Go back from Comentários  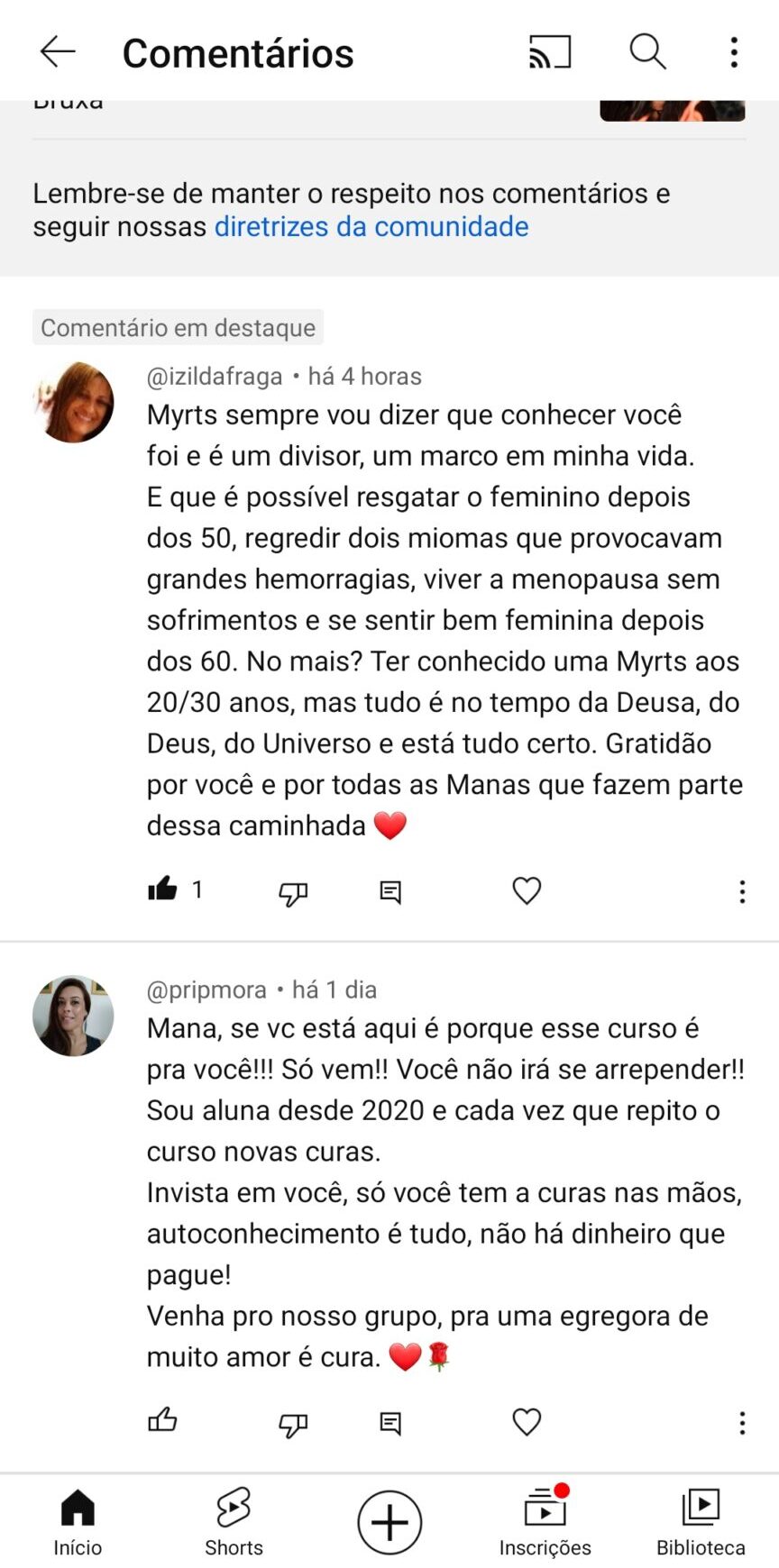pyautogui.click(x=58, y=52)
